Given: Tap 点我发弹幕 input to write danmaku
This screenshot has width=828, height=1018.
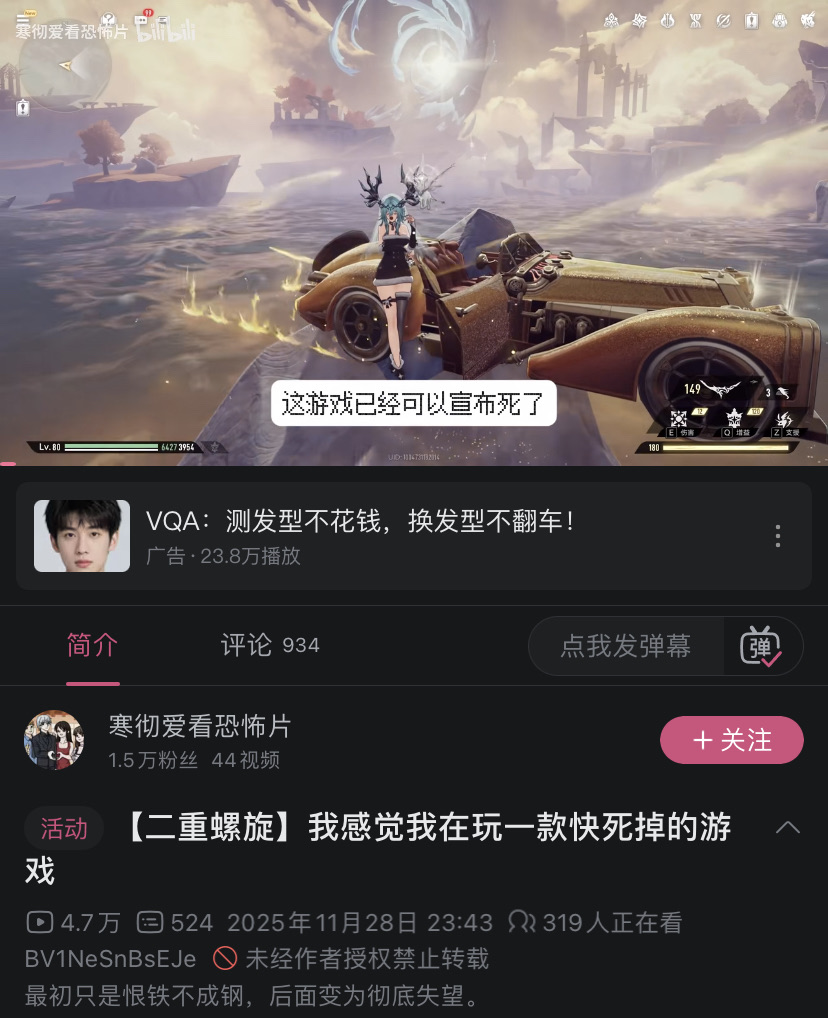Looking at the screenshot, I should (x=626, y=646).
